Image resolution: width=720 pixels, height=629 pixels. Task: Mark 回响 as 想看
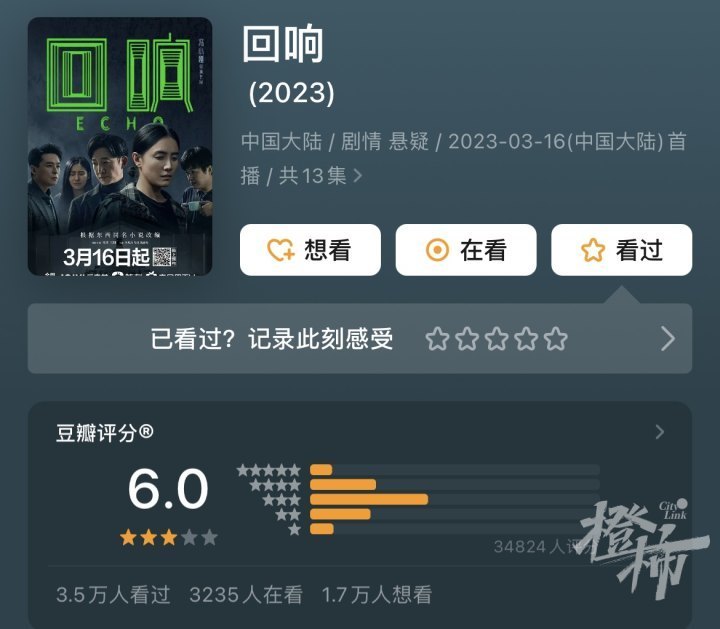point(310,250)
